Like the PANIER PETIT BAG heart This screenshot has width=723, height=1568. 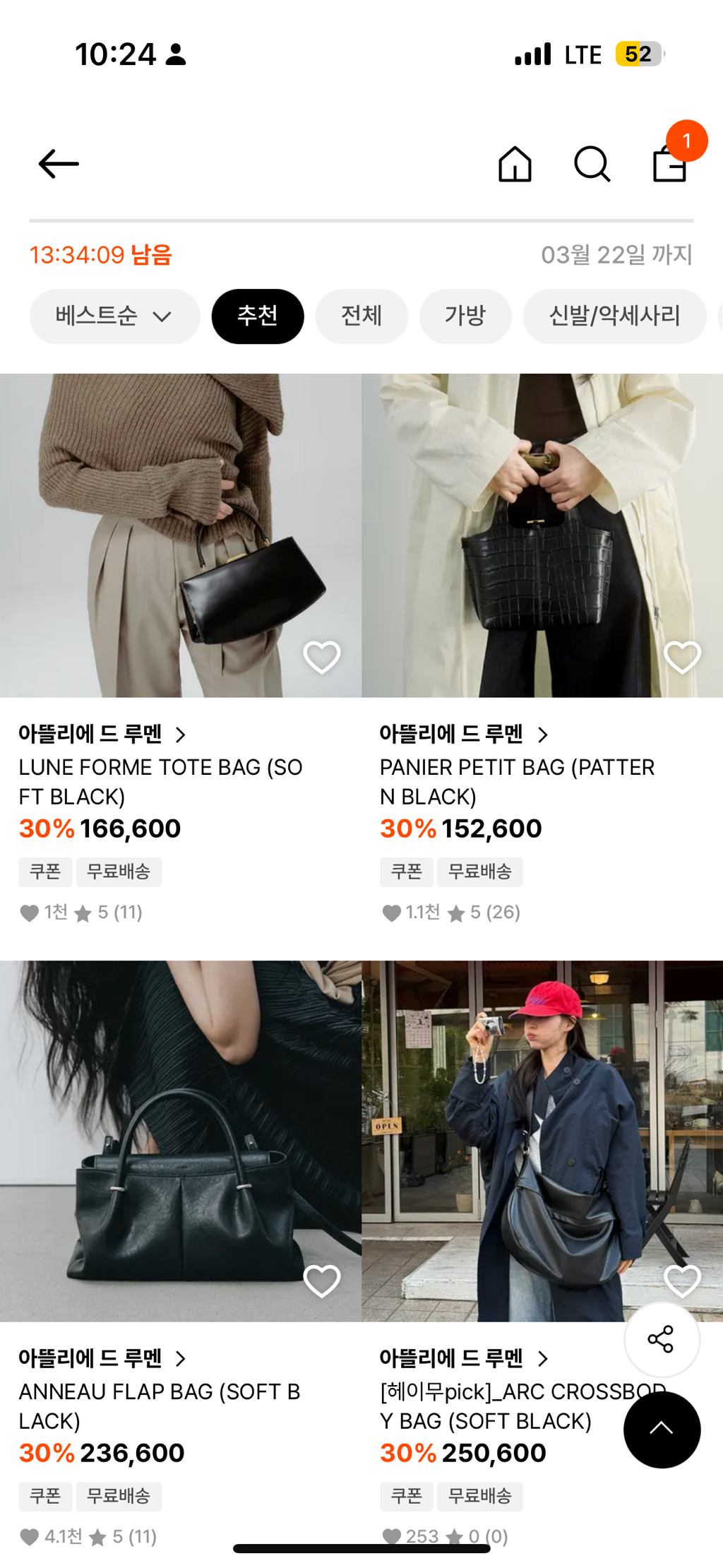[683, 657]
